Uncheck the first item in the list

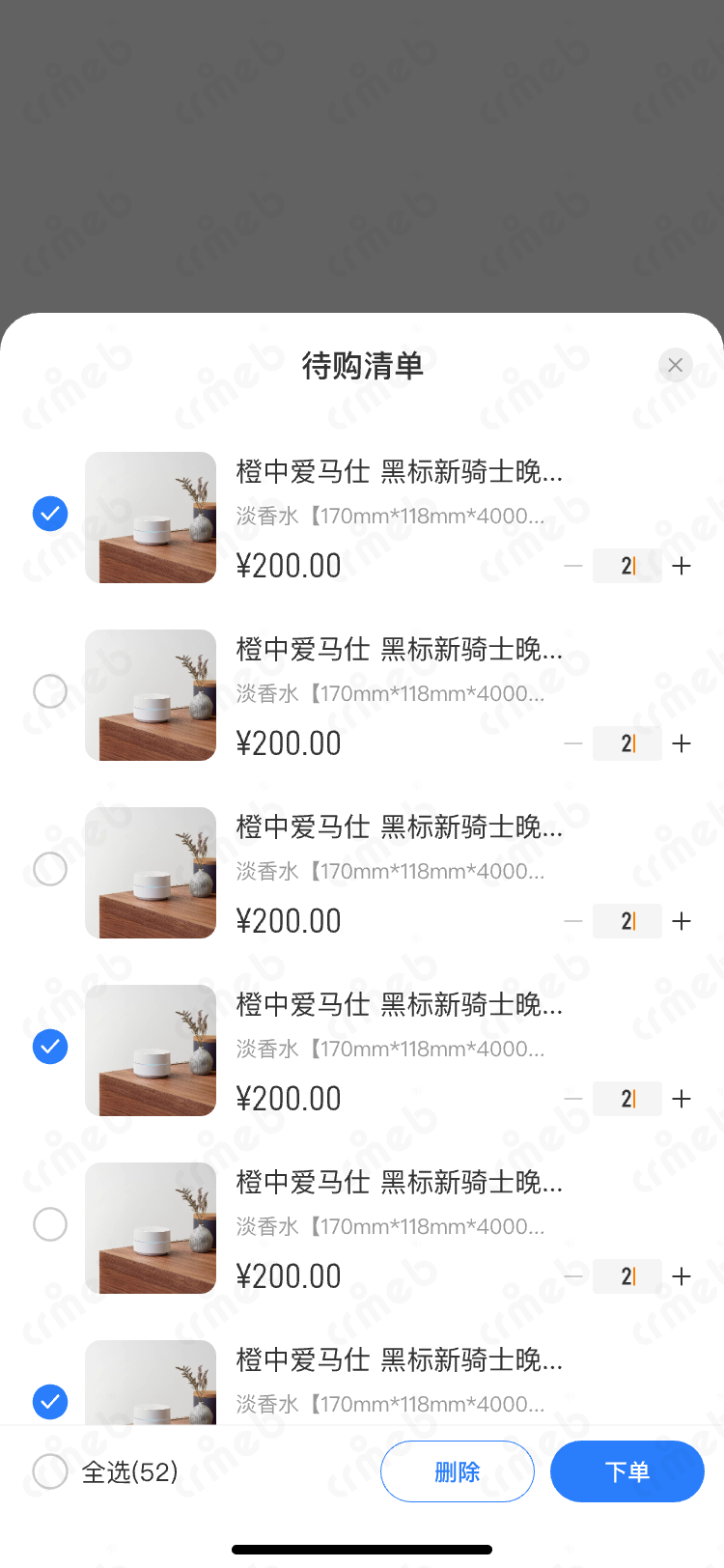pos(50,514)
